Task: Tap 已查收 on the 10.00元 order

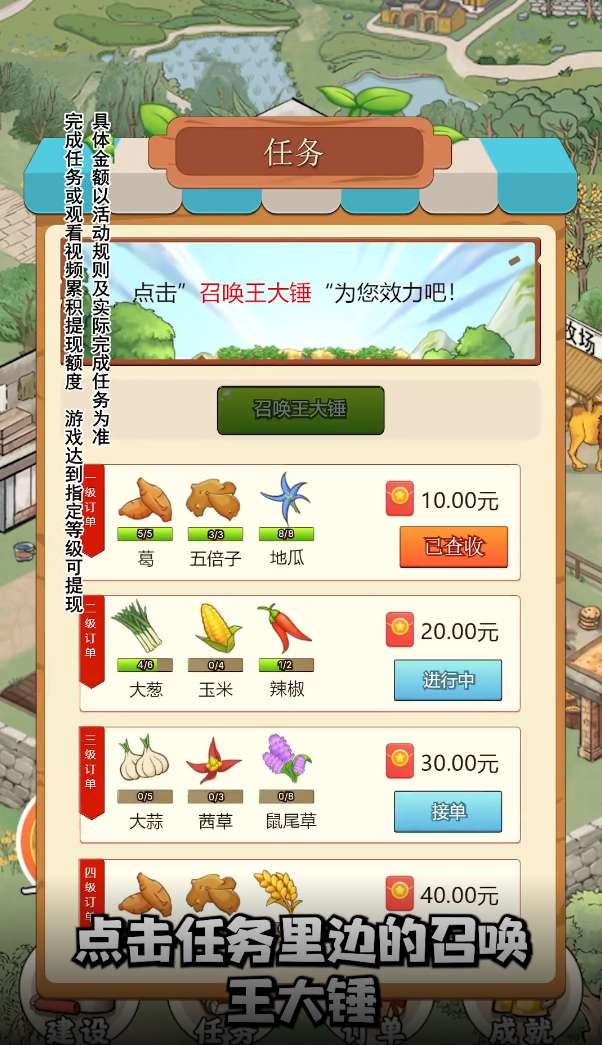Action: pos(453,547)
